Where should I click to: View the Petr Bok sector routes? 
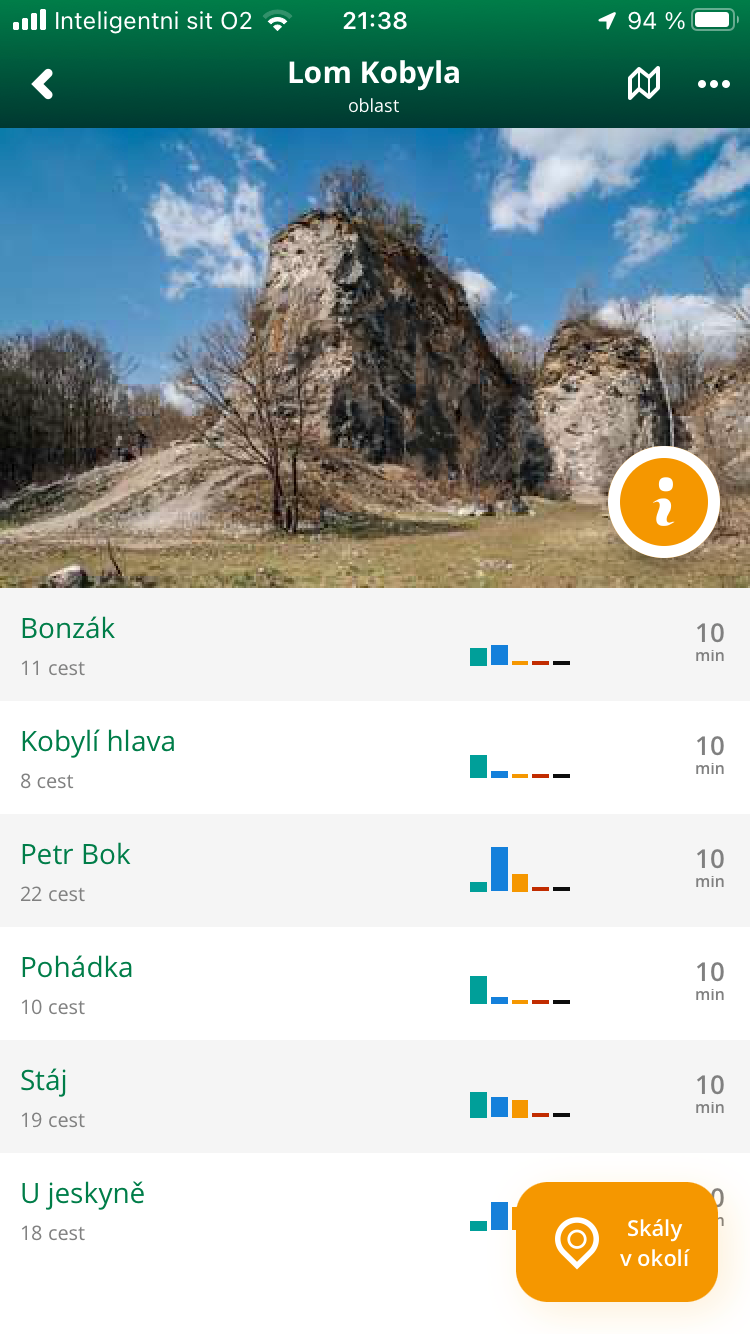(76, 855)
